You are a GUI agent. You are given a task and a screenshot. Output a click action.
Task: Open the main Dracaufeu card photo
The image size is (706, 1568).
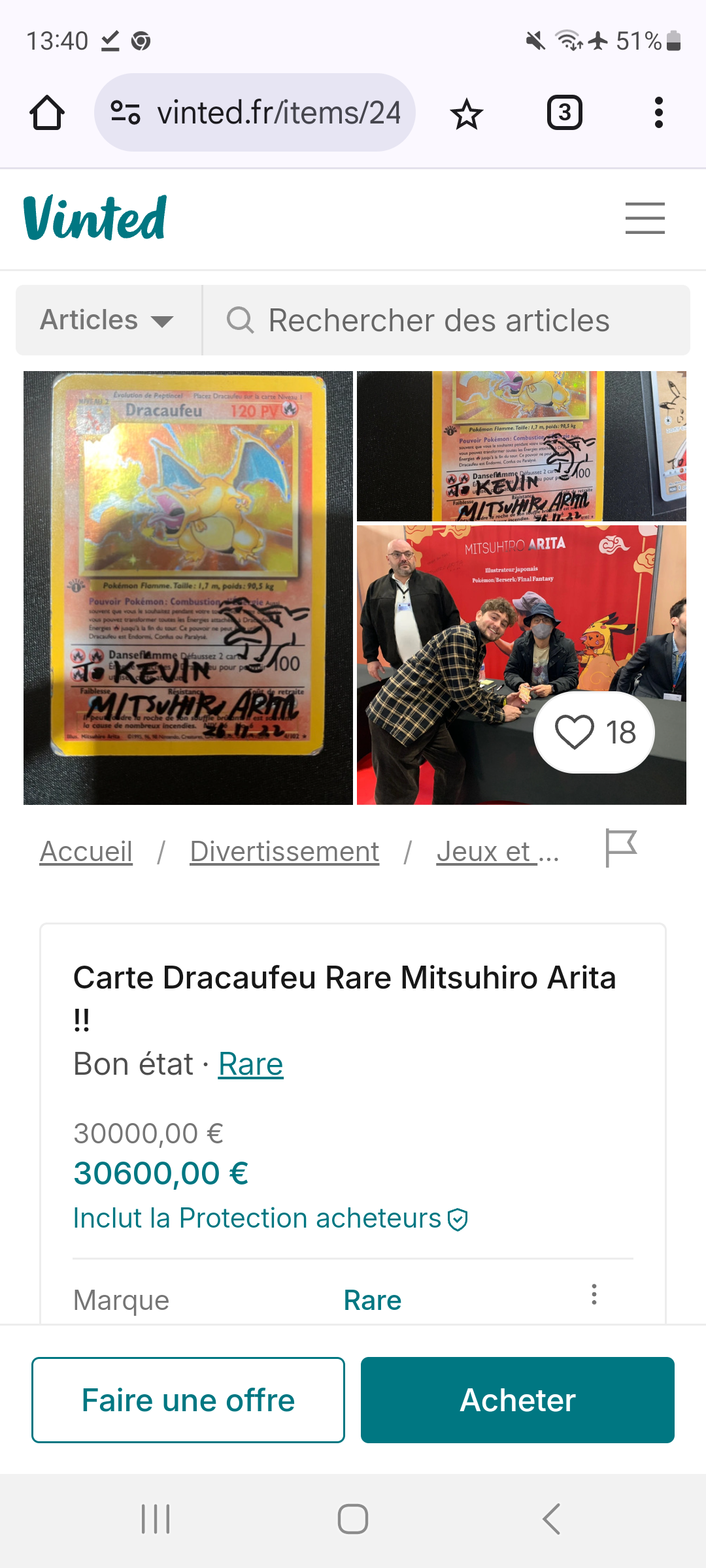coord(188,588)
